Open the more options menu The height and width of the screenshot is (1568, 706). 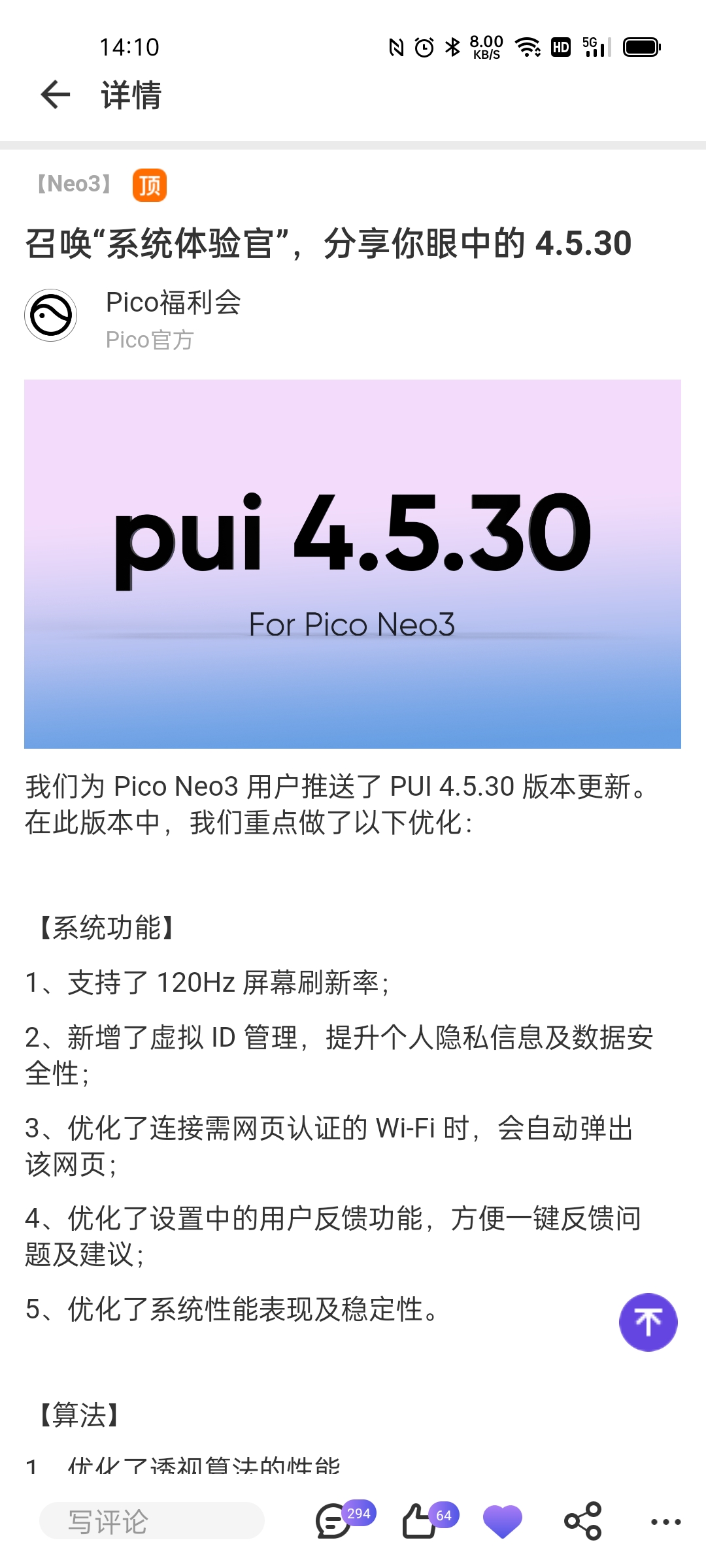pyautogui.click(x=665, y=1521)
